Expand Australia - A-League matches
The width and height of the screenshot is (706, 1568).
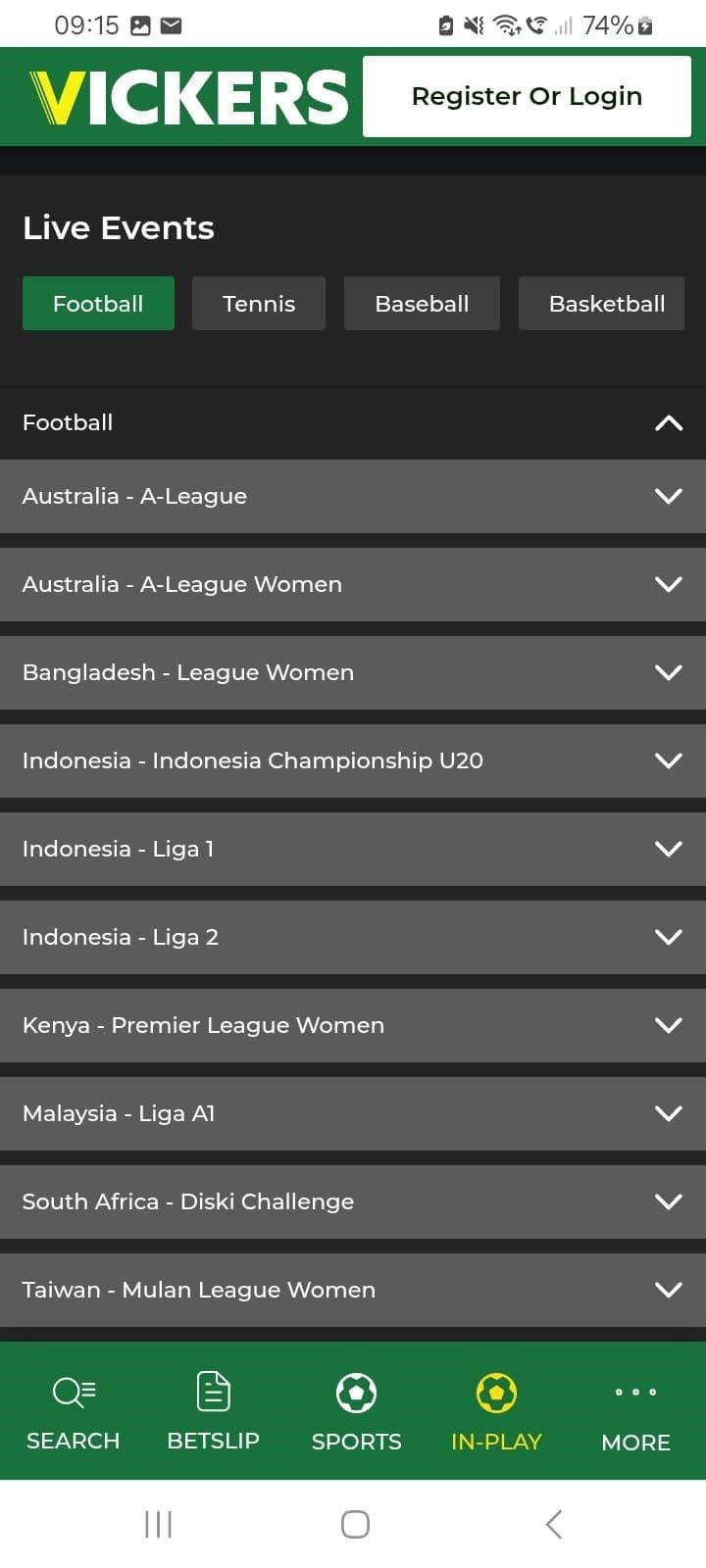click(x=668, y=496)
